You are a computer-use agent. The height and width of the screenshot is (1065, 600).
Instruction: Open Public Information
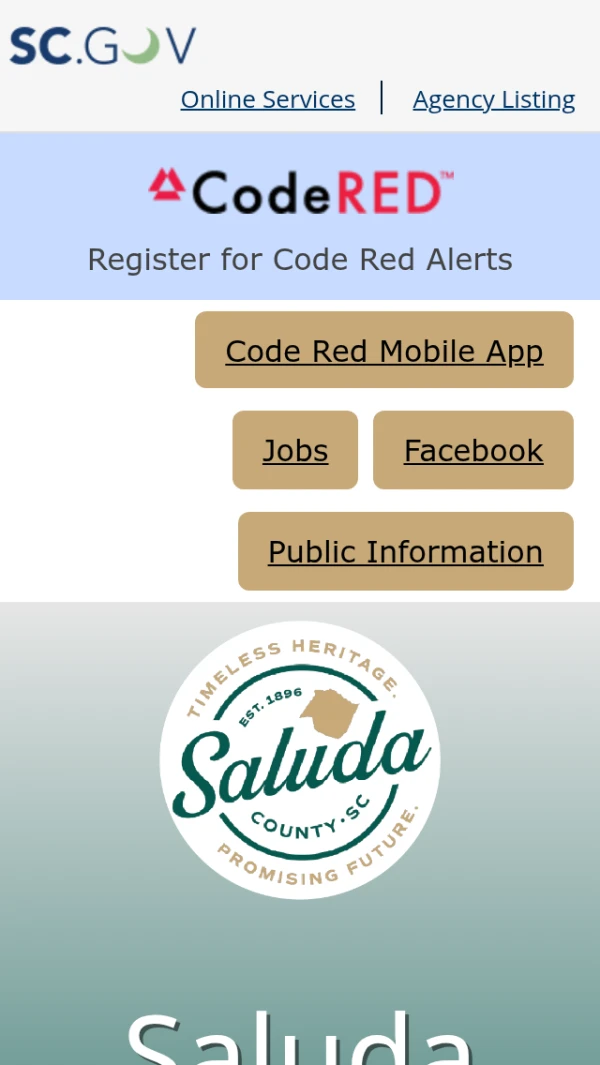(405, 551)
